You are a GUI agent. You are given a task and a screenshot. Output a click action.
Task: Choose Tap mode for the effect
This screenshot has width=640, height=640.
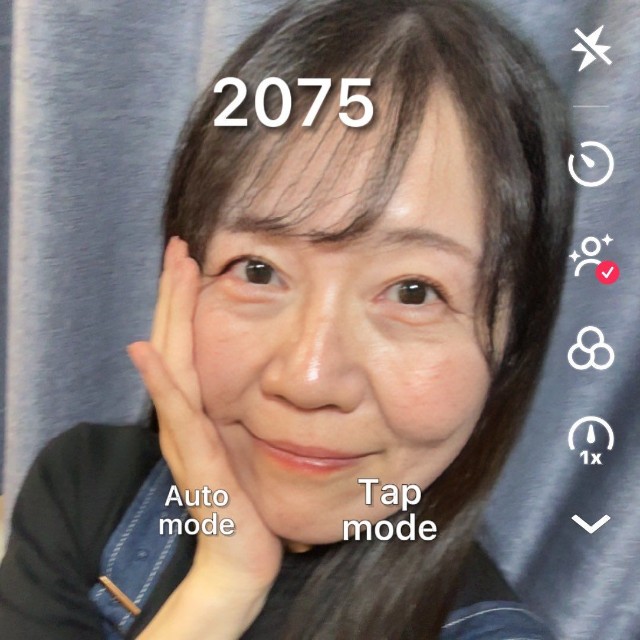click(x=390, y=510)
